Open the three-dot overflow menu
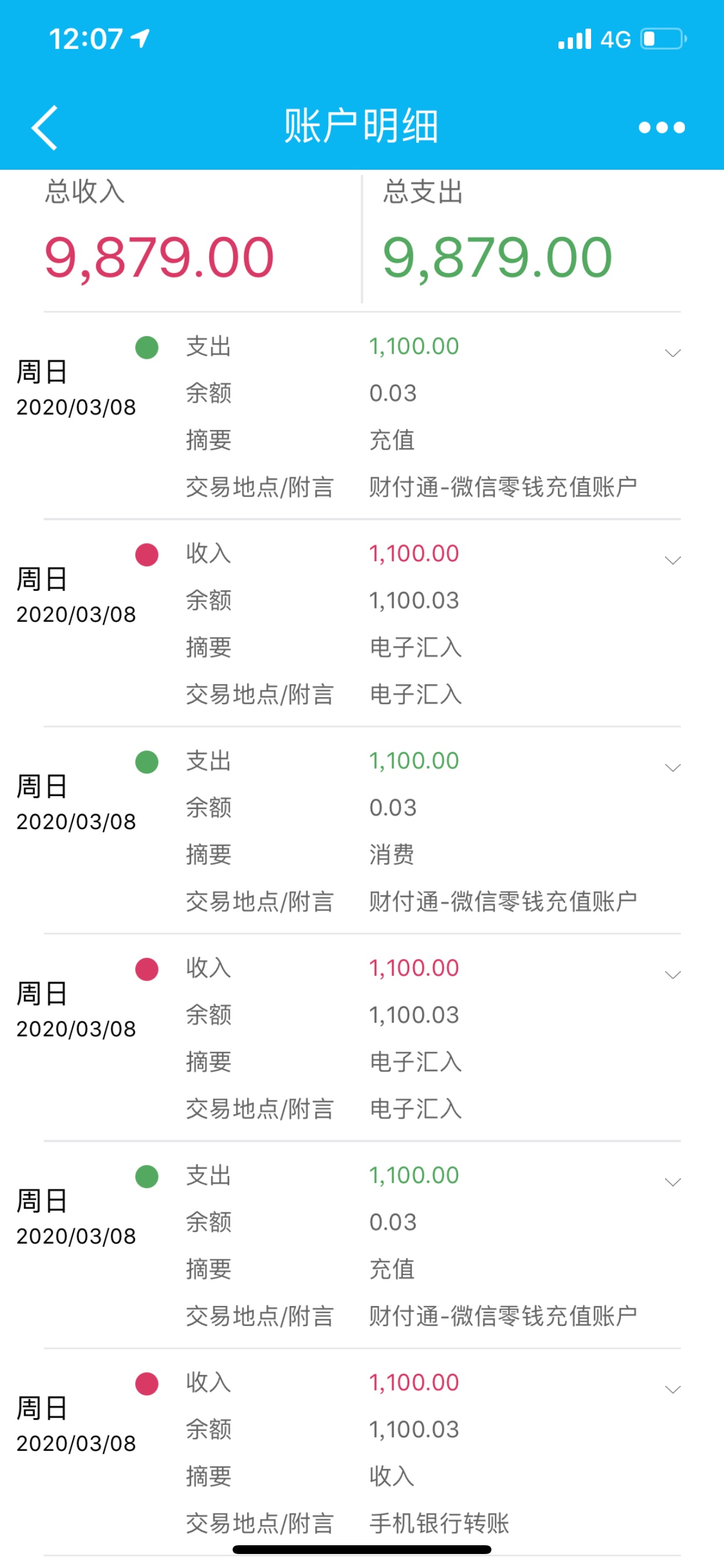Viewport: 724px width, 1568px height. 661,127
